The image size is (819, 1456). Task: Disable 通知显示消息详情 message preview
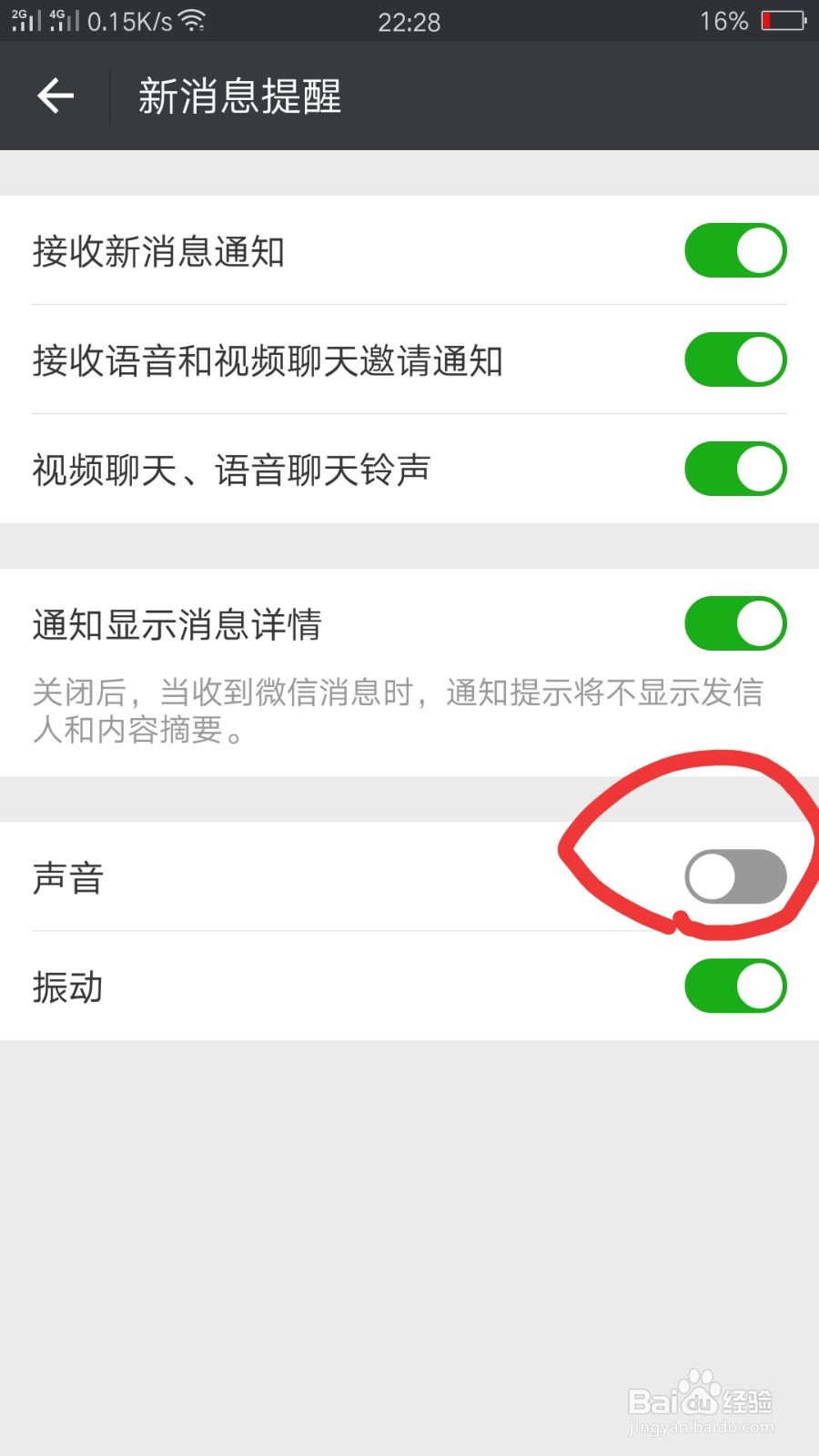pos(735,623)
